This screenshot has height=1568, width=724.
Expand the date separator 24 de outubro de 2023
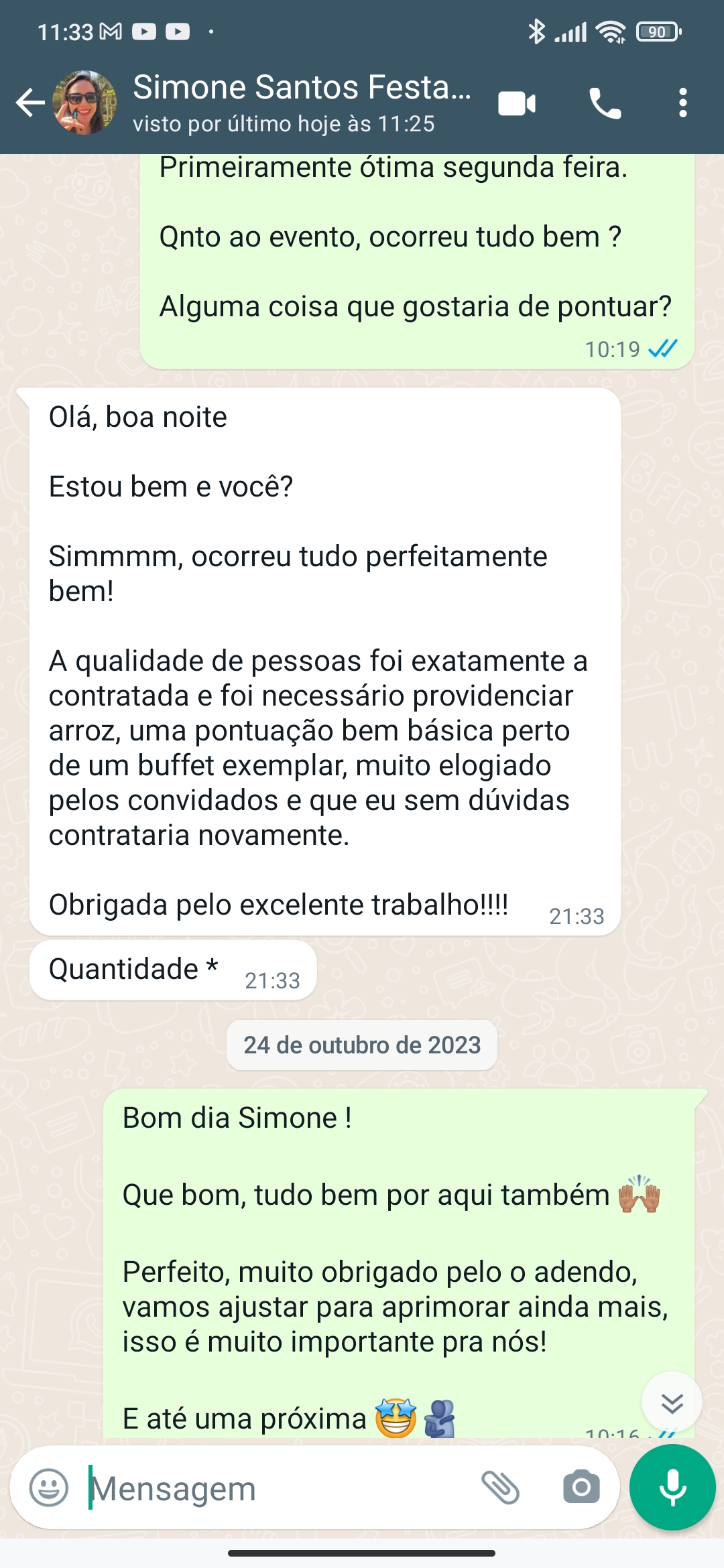[361, 1044]
